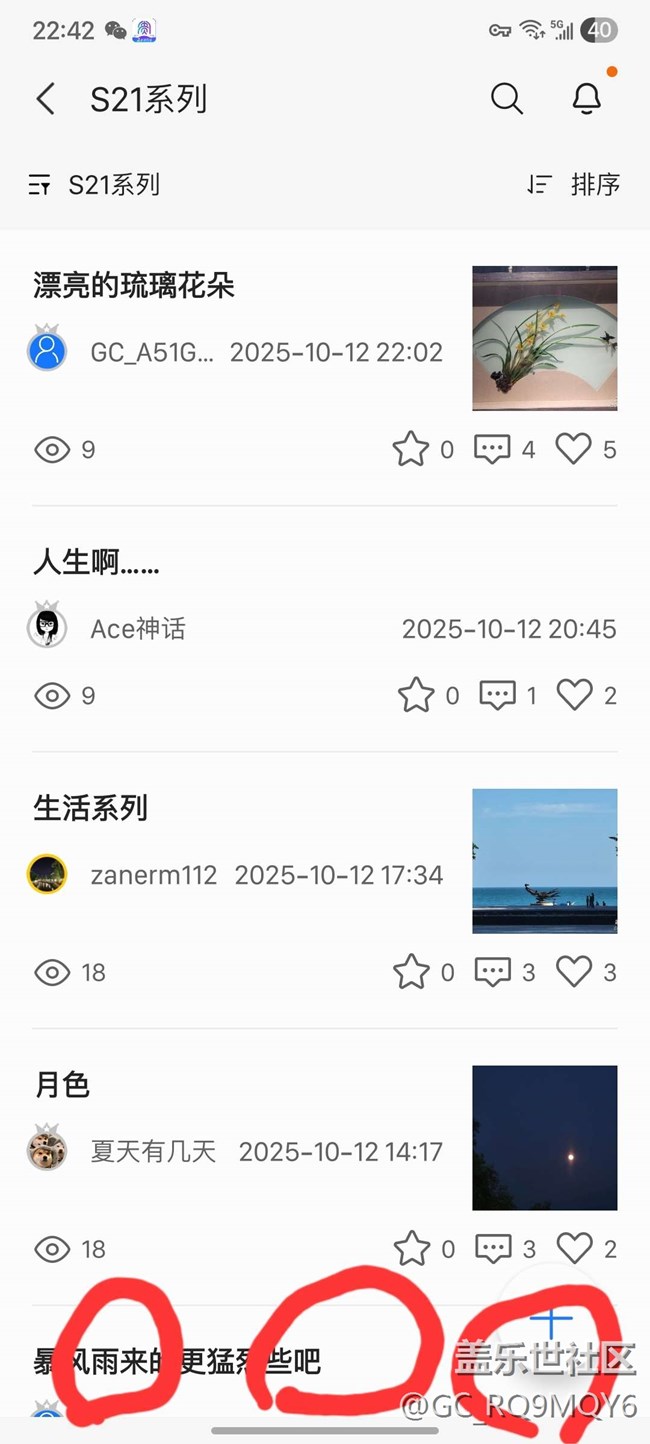This screenshot has width=650, height=1444.
Task: Like the 人生啊…… post
Action: click(x=574, y=695)
